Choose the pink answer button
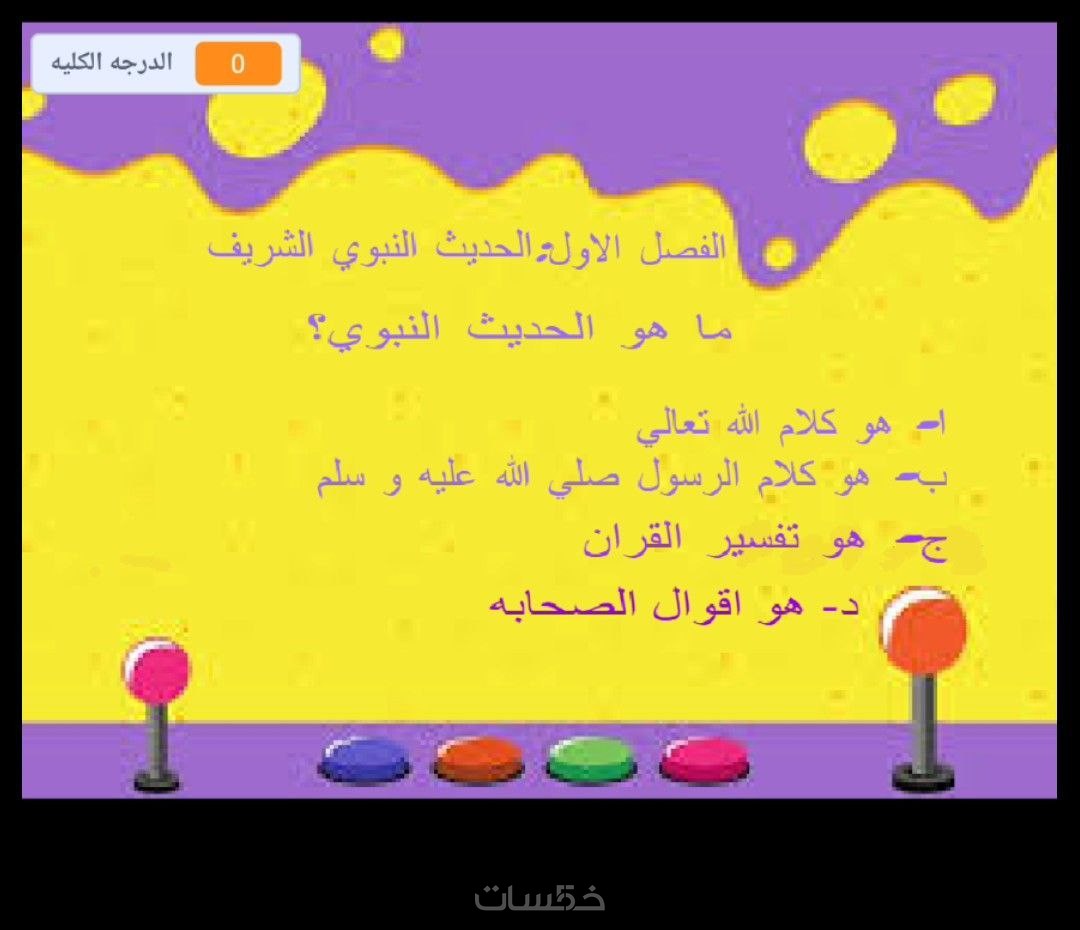 pyautogui.click(x=704, y=759)
